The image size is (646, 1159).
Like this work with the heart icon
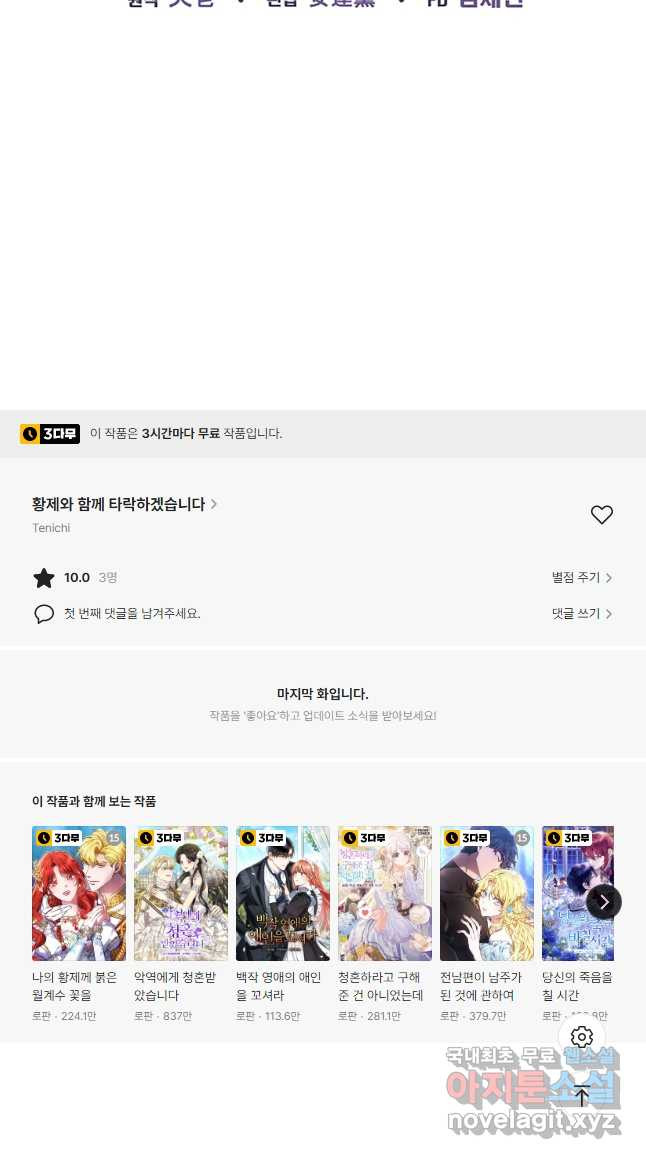[601, 515]
